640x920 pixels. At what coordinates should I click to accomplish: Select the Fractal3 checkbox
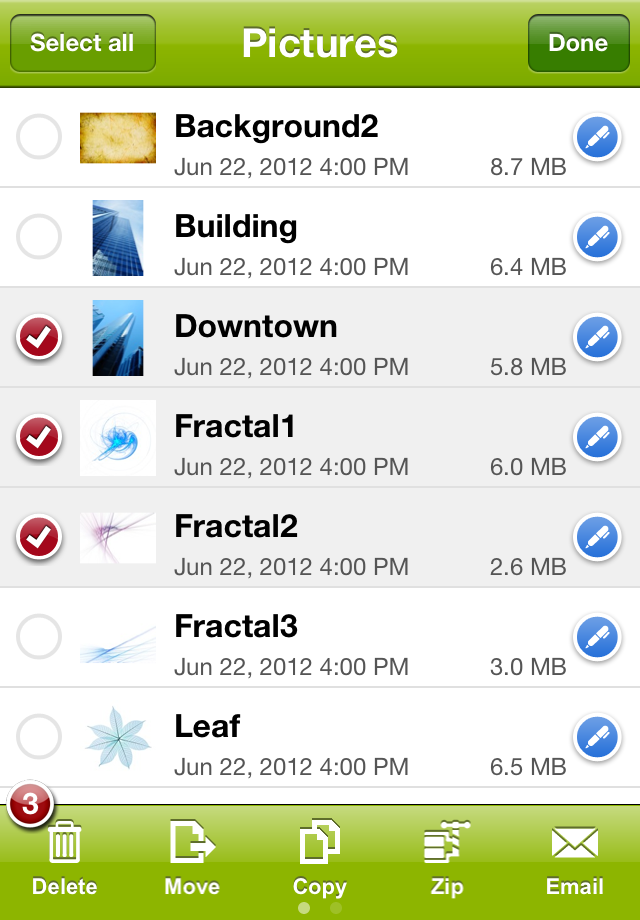pos(40,638)
